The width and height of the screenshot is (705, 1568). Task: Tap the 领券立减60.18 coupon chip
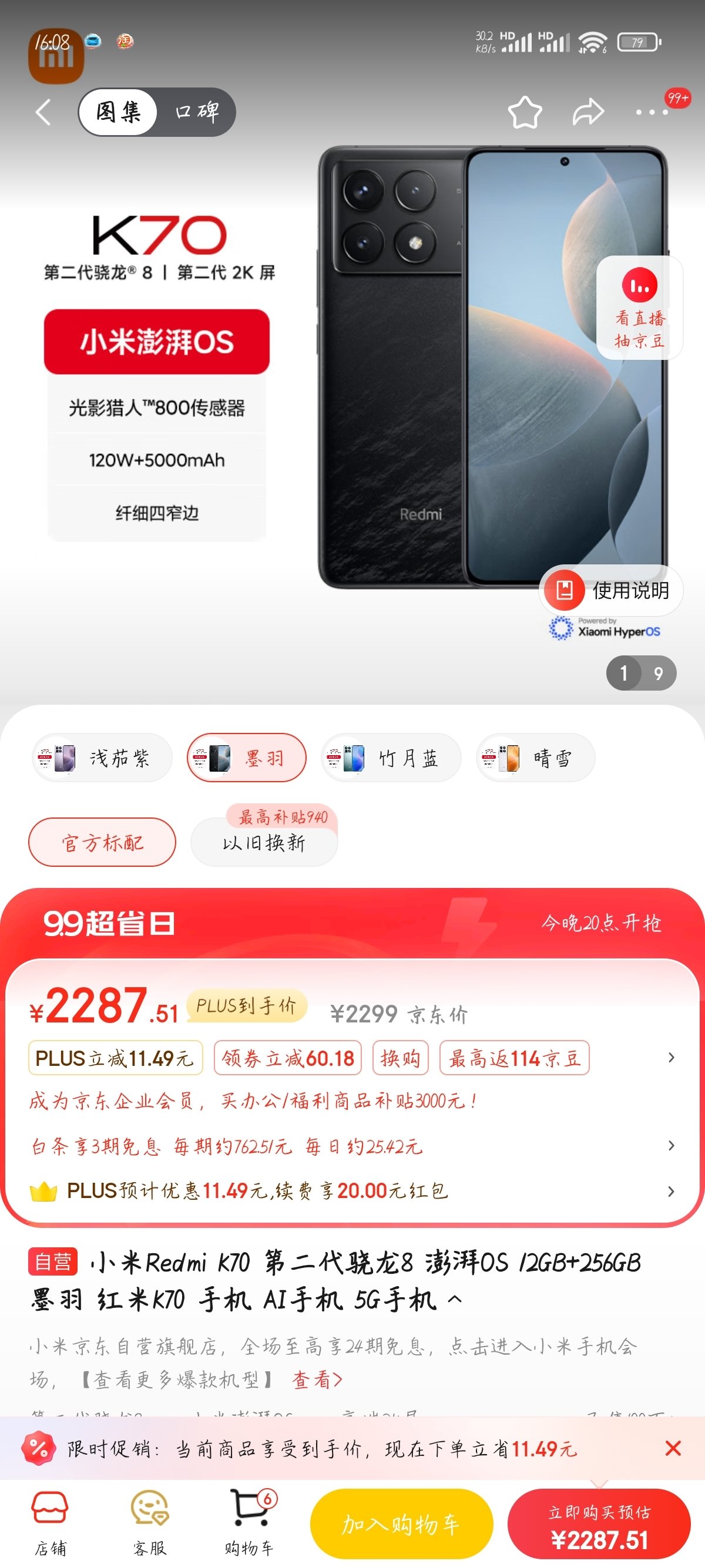[288, 1058]
